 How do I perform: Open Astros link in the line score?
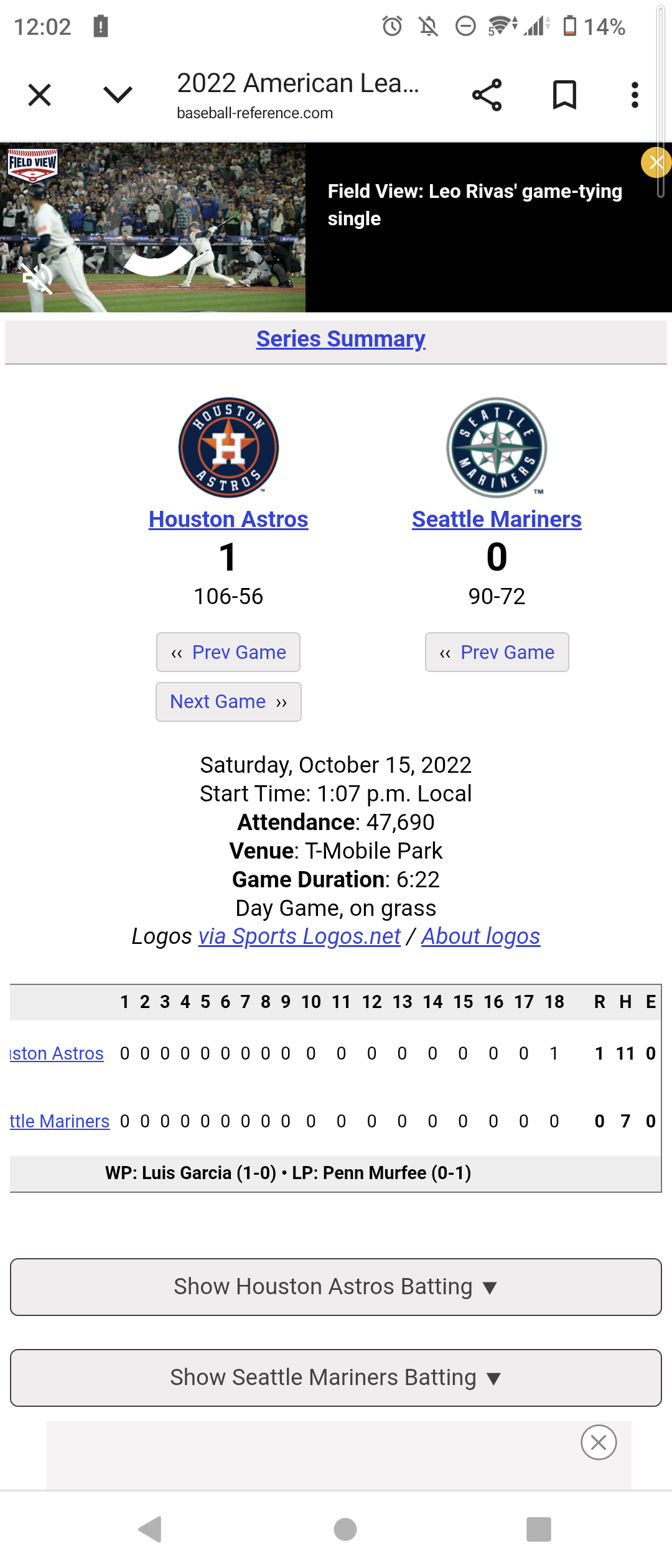point(57,1053)
